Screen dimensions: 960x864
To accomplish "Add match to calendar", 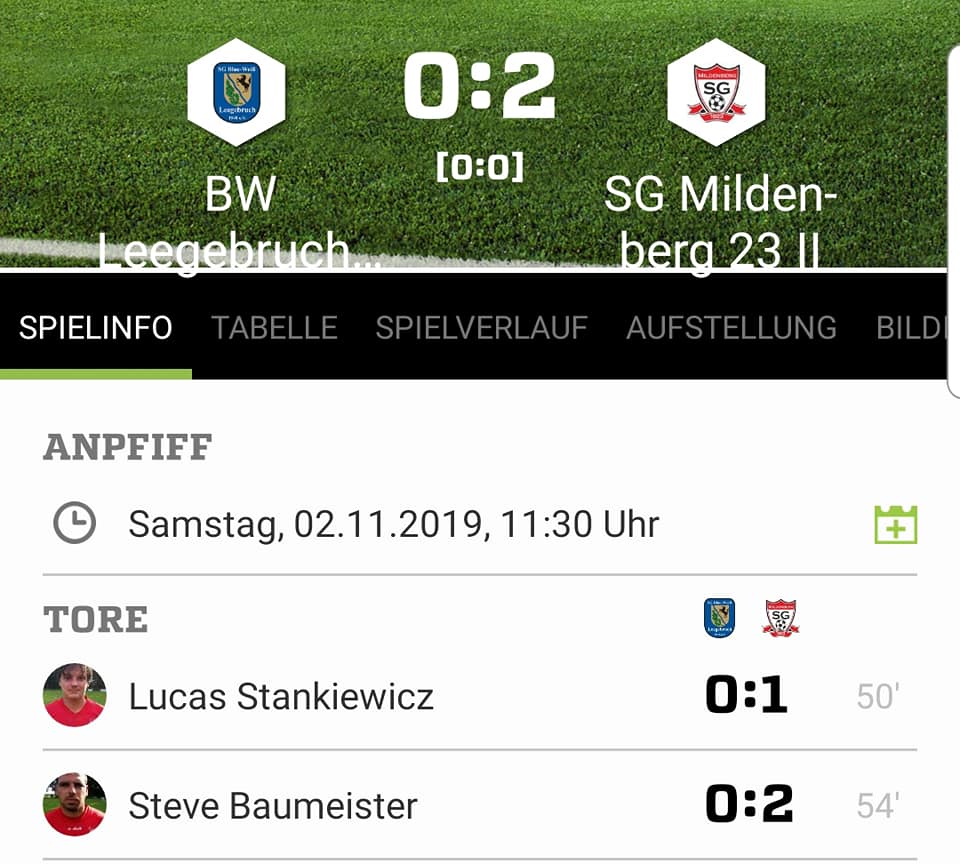I will point(895,525).
